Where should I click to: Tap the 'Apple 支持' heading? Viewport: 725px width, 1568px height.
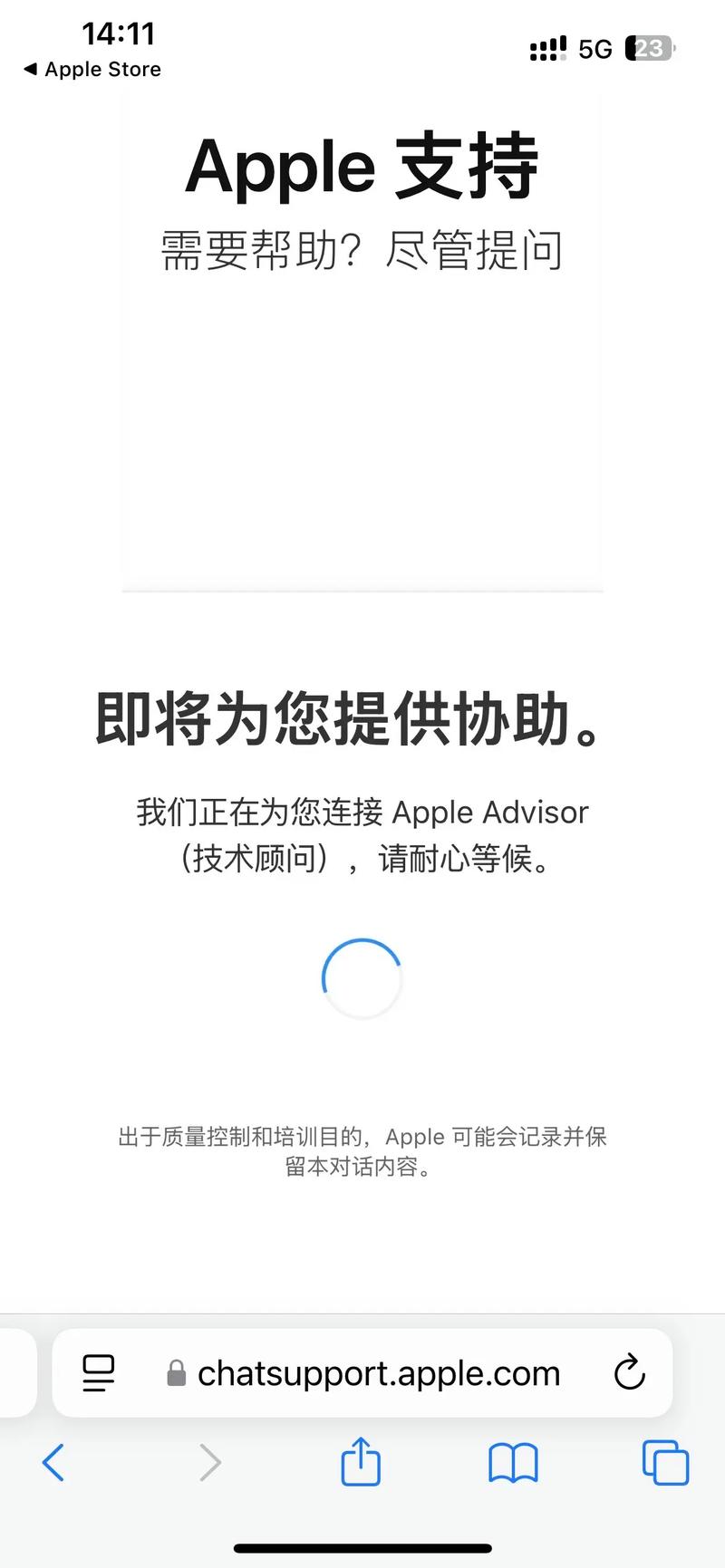click(362, 167)
